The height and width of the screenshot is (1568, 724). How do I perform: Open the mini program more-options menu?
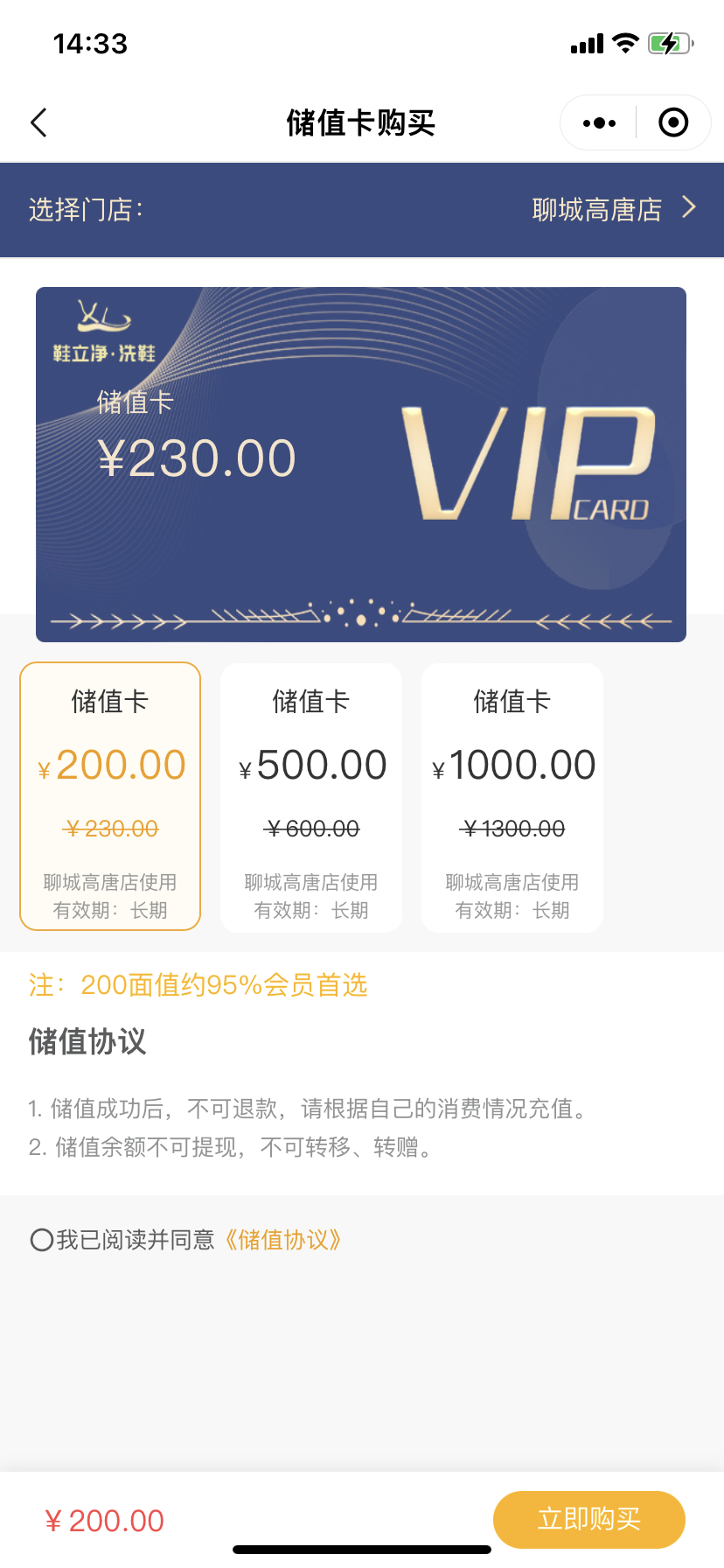point(599,123)
